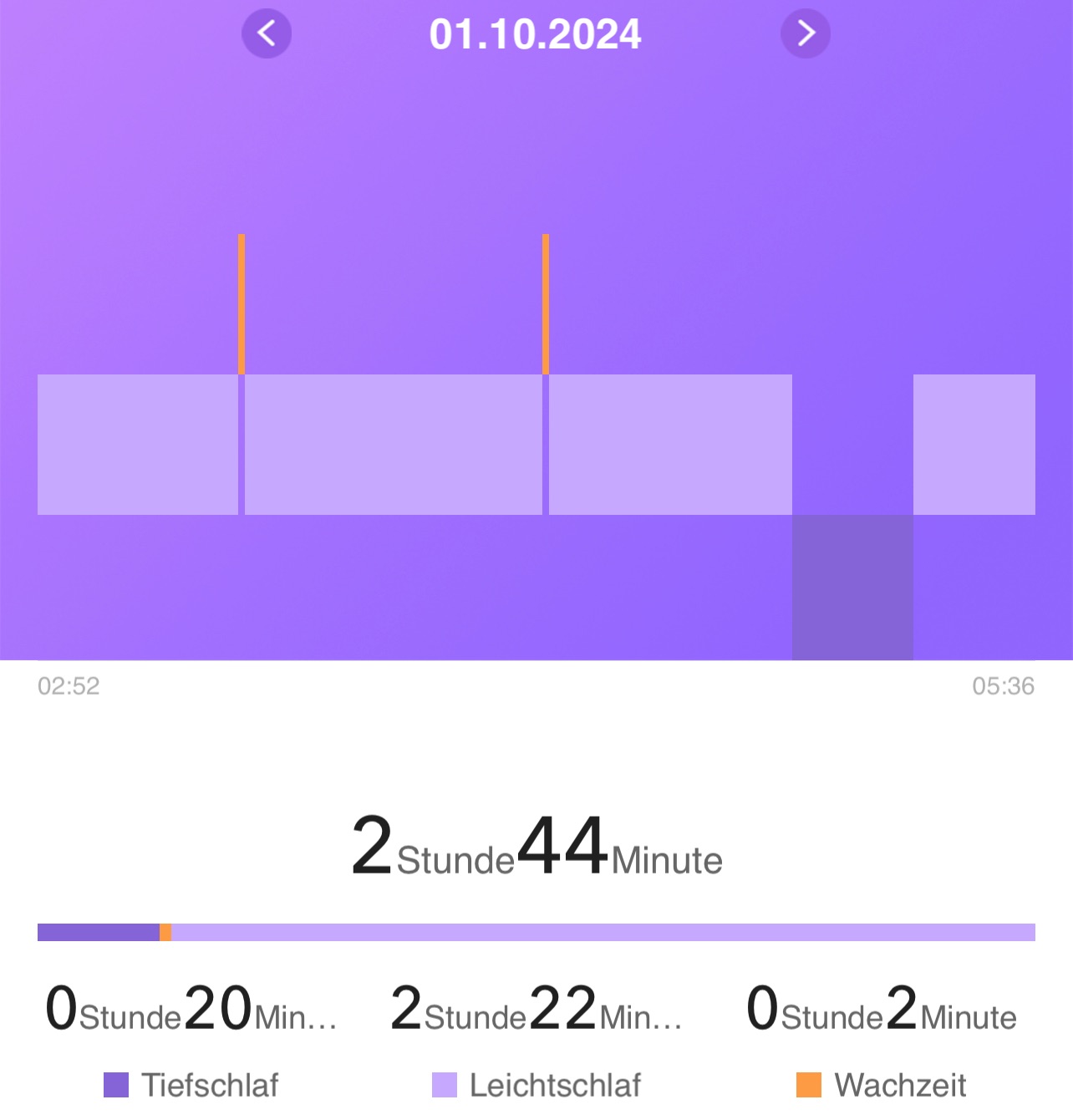Go to the previous day's sleep data
The height and width of the screenshot is (1120, 1073).
coord(267,33)
